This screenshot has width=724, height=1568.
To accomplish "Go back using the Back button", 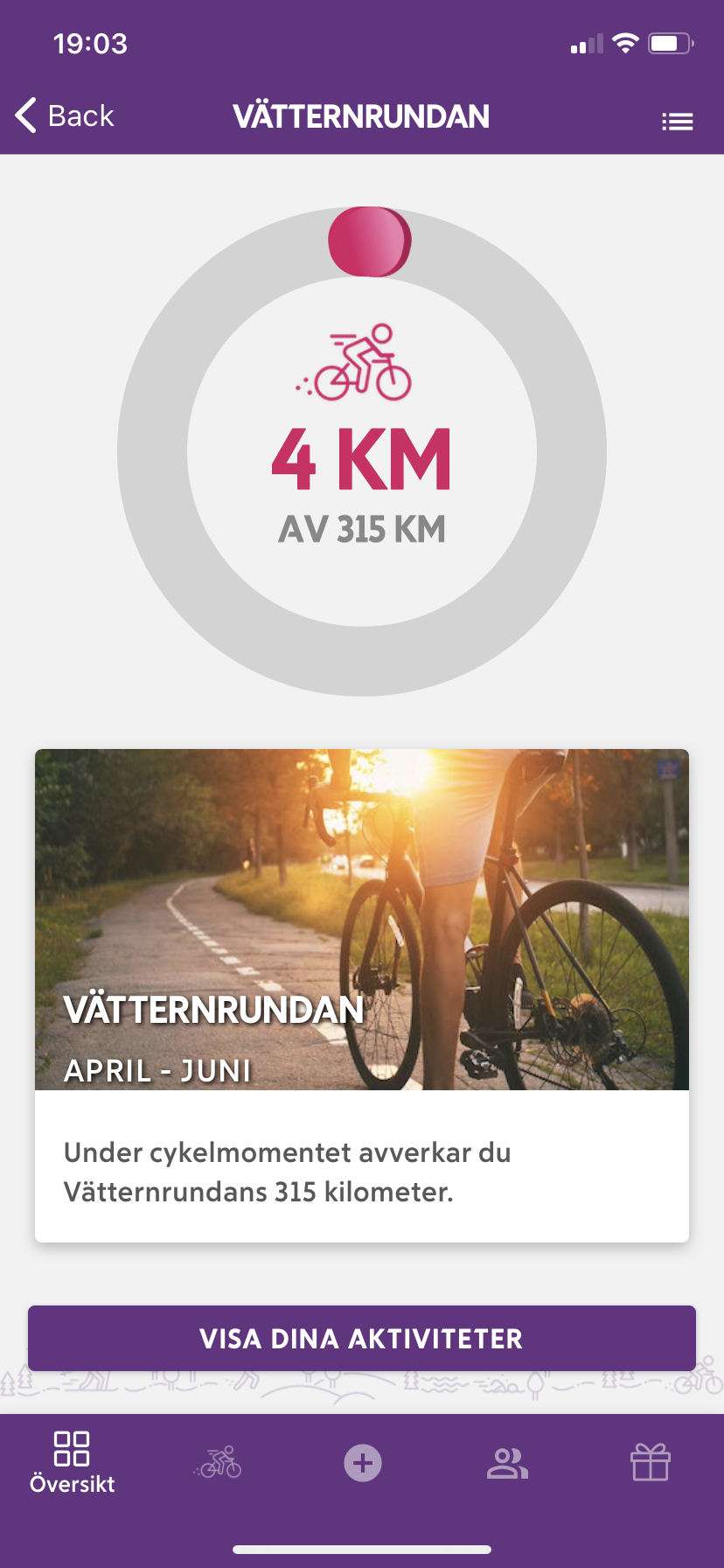I will pyautogui.click(x=65, y=115).
